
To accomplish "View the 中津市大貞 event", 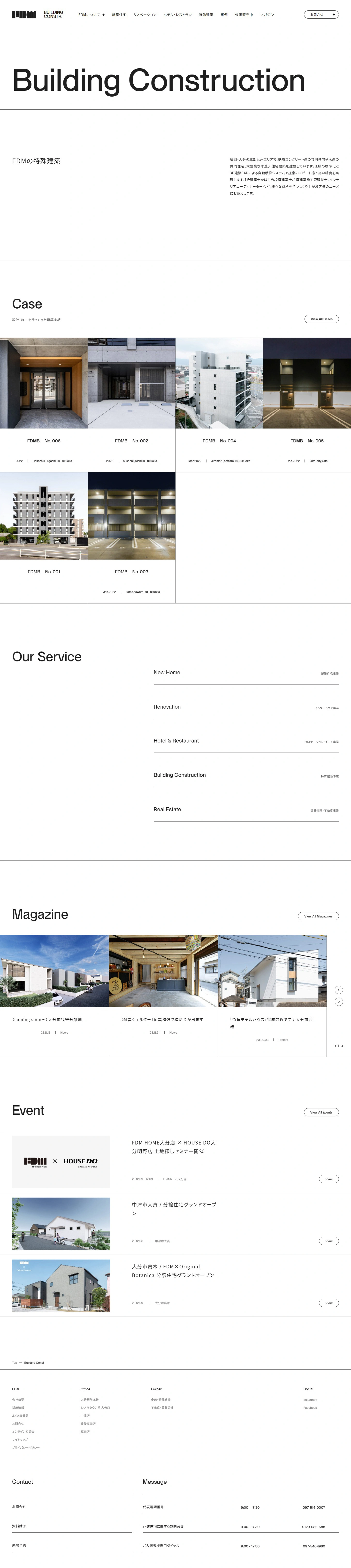I will point(328,1241).
